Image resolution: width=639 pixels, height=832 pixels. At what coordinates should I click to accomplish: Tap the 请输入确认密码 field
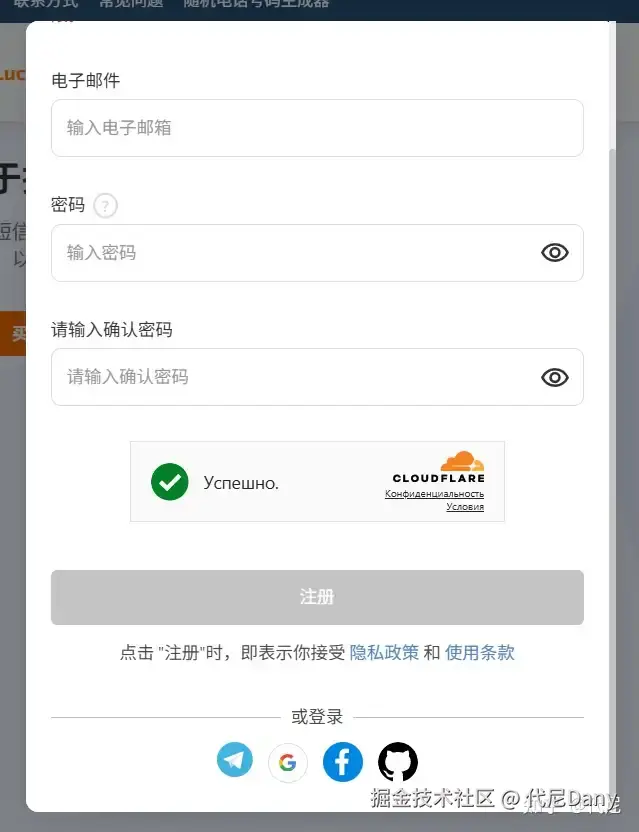(290, 377)
